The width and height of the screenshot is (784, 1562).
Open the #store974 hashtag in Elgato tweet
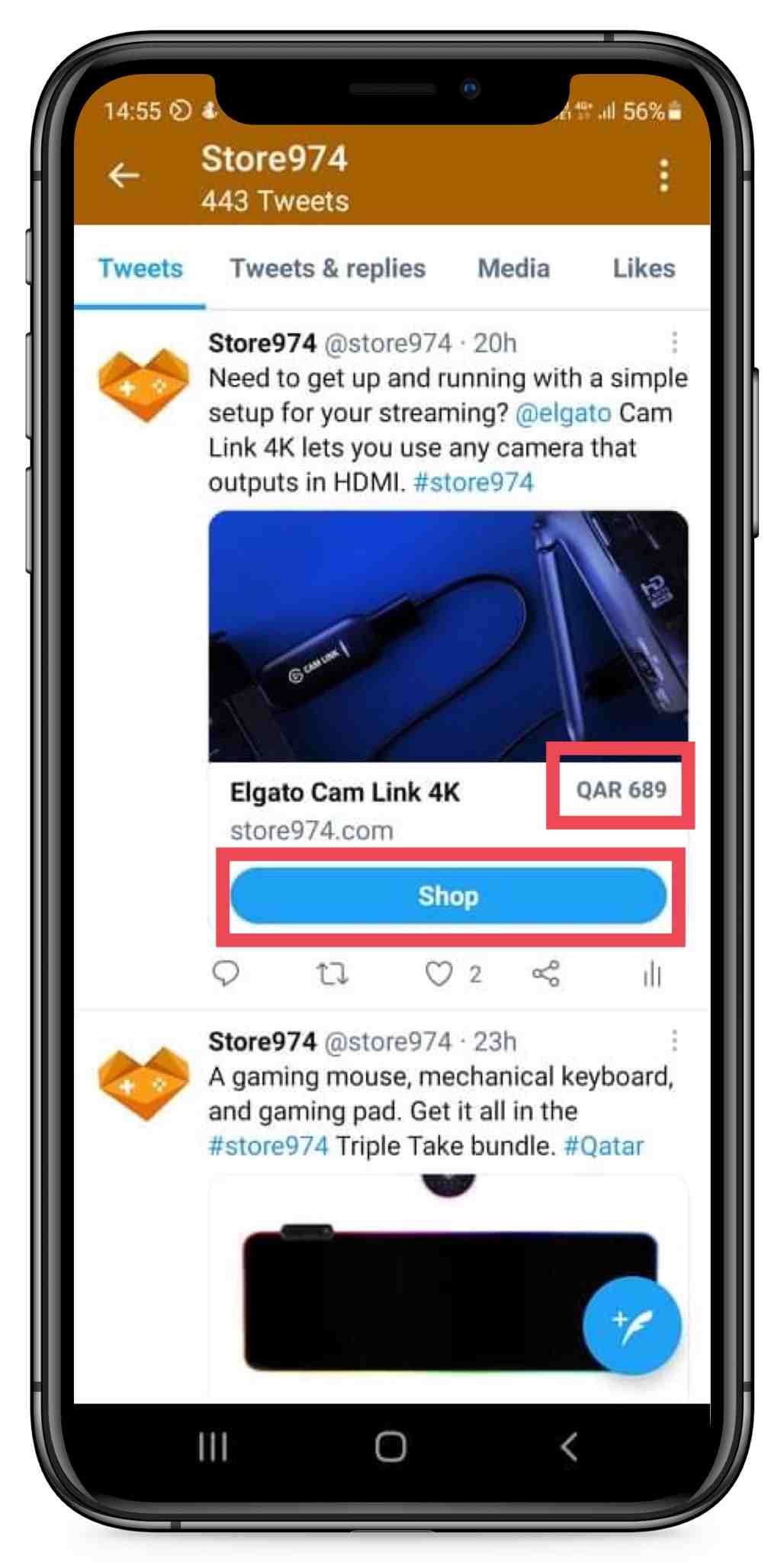click(473, 483)
